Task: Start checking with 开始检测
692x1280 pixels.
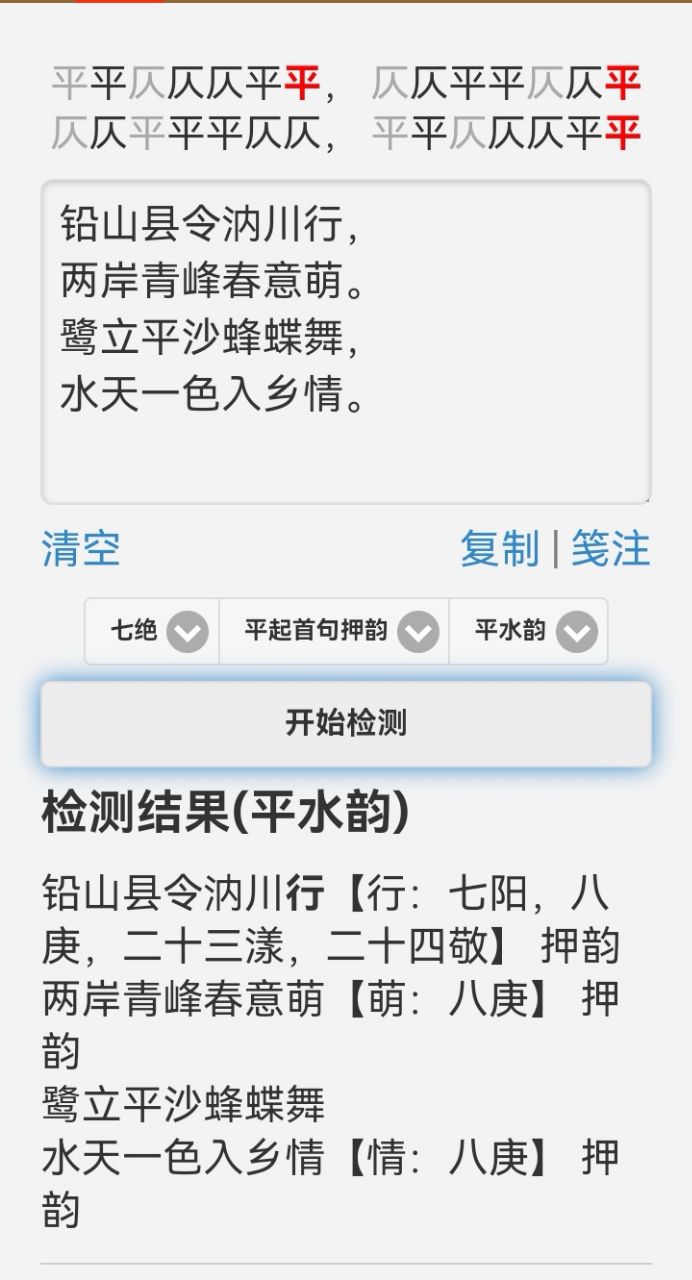Action: 346,724
